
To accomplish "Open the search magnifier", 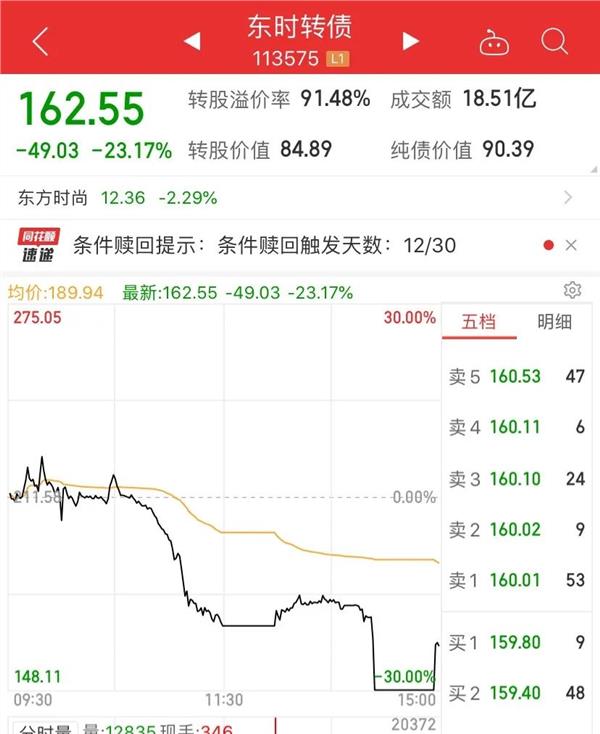I will (554, 41).
